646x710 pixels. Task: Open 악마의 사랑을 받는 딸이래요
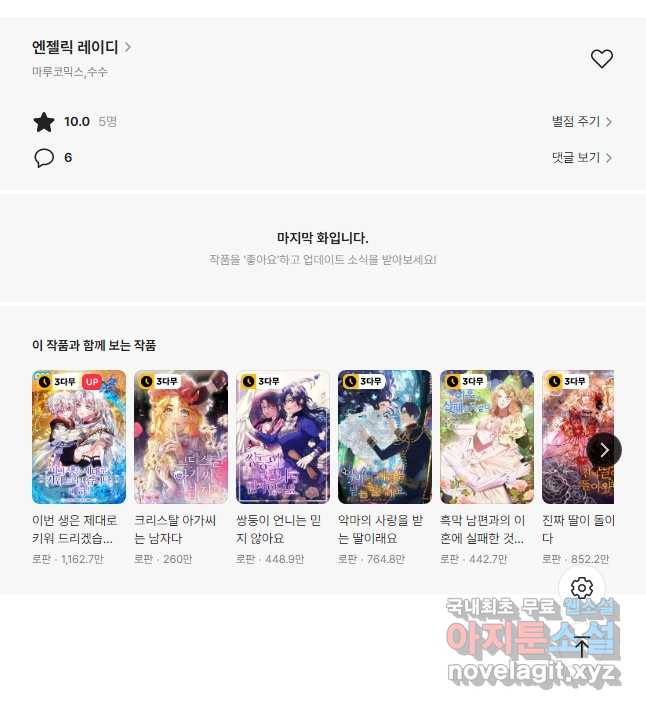(x=385, y=437)
